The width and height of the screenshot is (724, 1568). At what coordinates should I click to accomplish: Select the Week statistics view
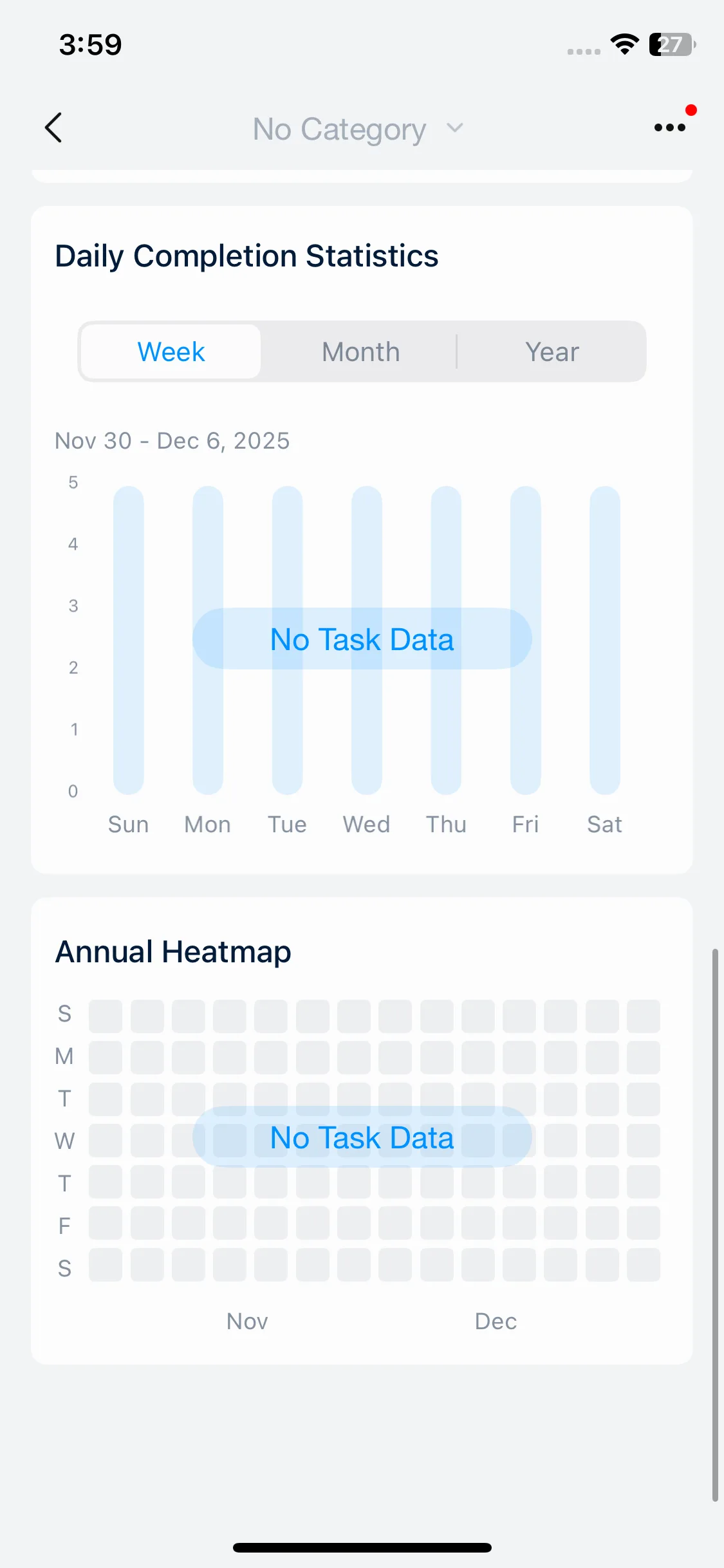tap(171, 352)
